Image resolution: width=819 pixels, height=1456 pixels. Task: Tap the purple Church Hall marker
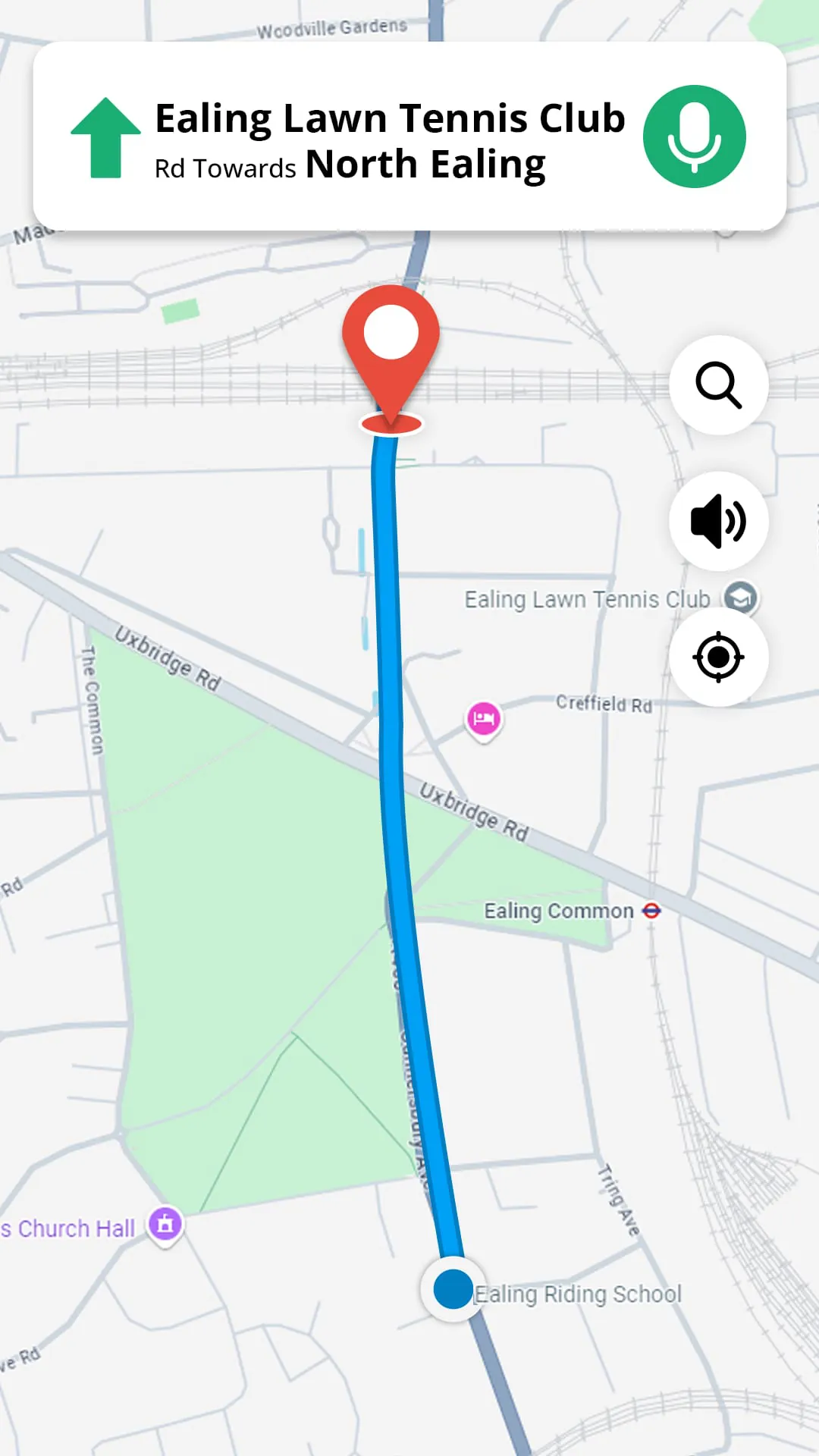click(x=164, y=1224)
